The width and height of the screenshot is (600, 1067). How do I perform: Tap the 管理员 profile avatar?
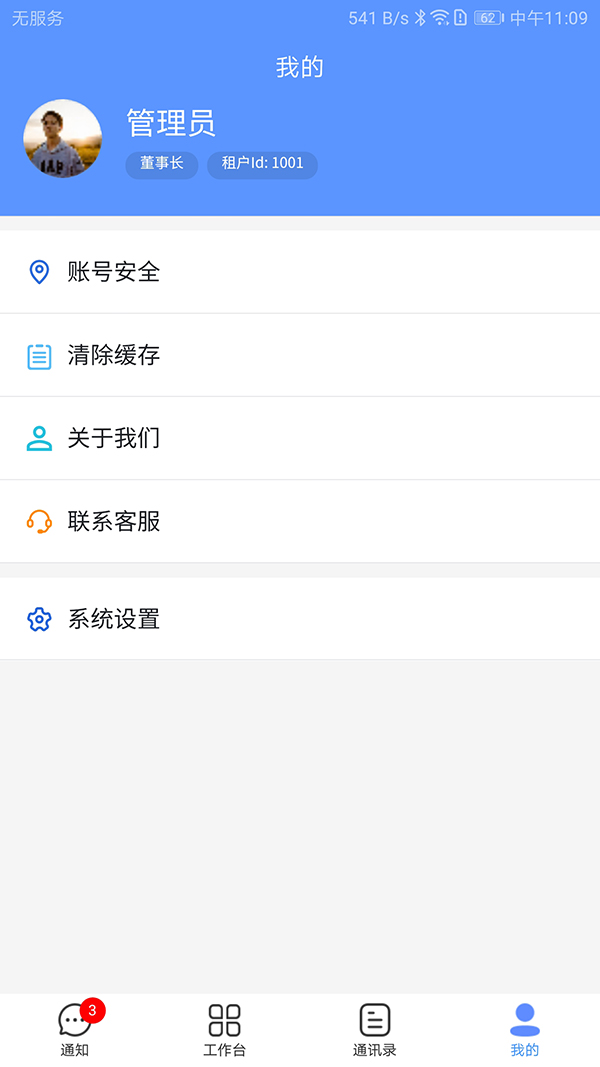coord(62,139)
